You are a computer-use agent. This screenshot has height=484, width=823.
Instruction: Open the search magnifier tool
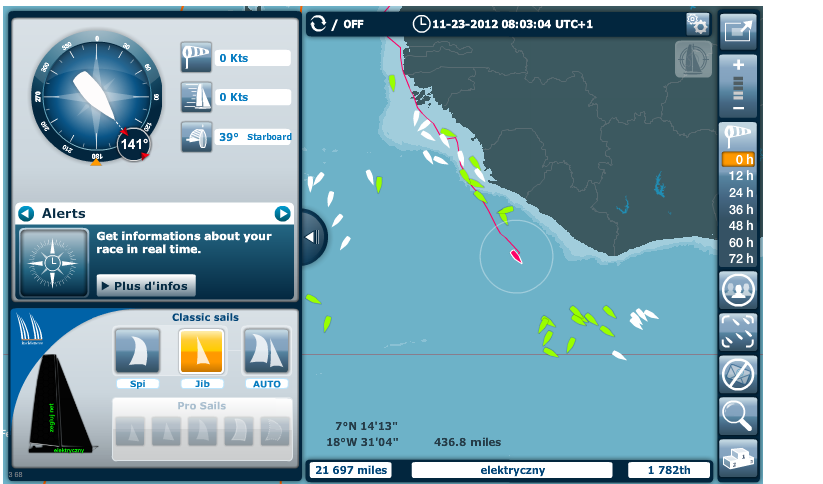coord(738,413)
